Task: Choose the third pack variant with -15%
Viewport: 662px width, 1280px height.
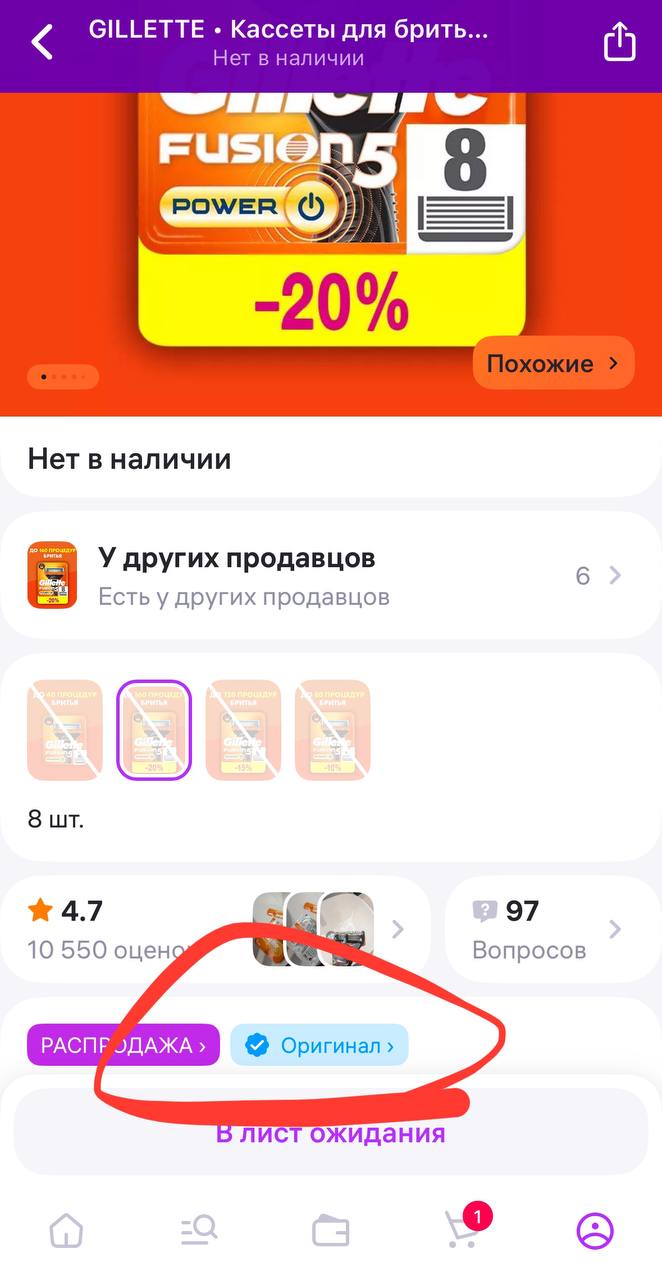Action: coord(243,730)
